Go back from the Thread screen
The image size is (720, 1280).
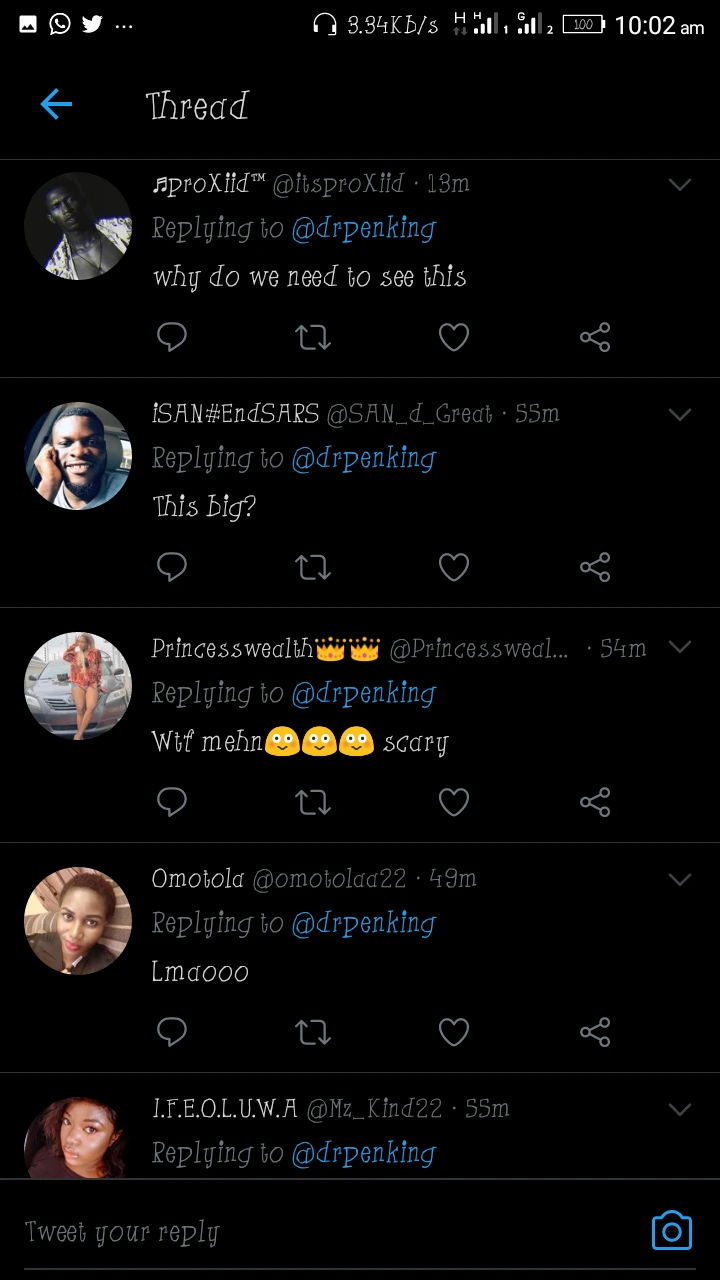point(56,104)
